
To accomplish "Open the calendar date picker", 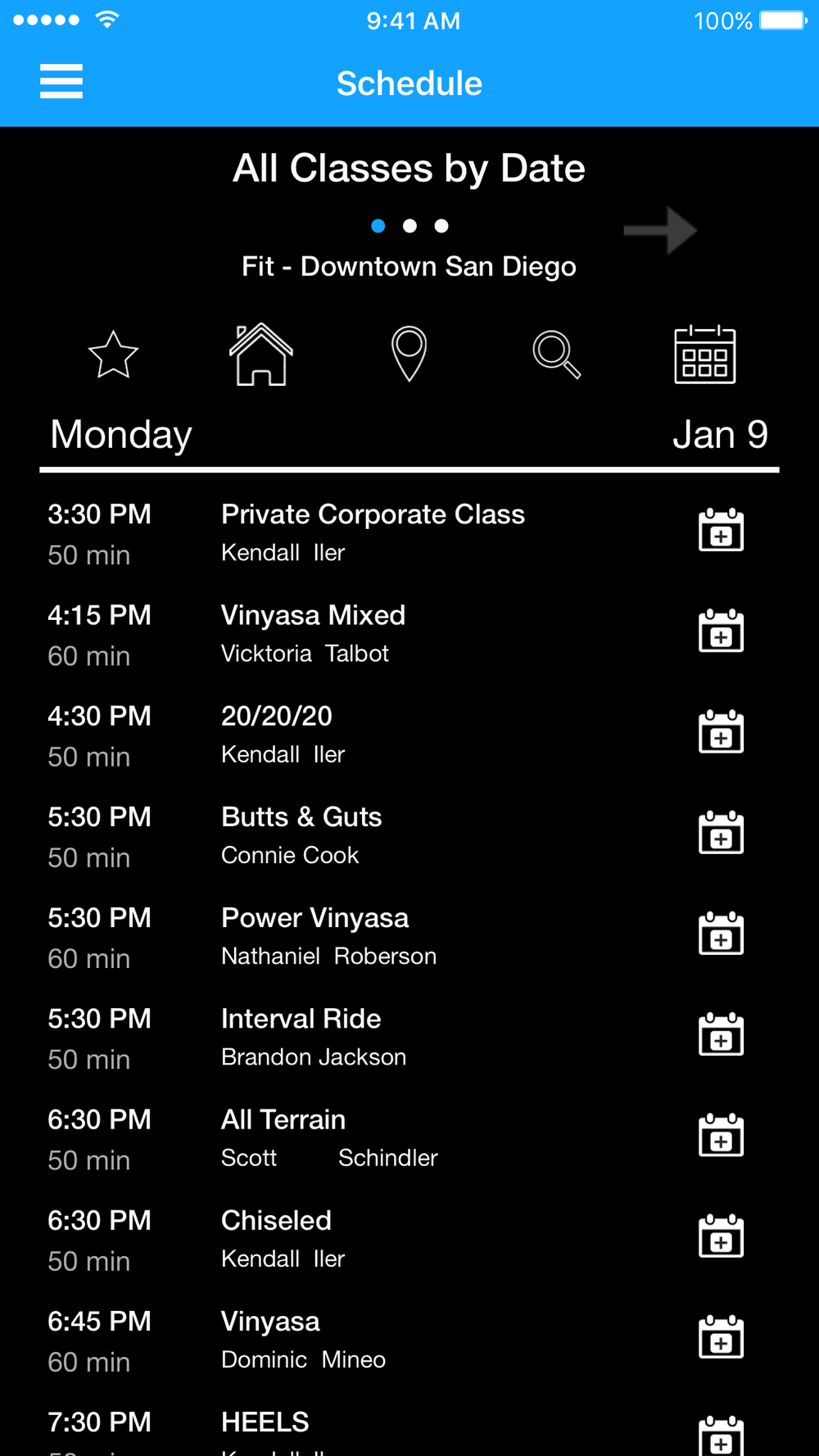I will [705, 354].
